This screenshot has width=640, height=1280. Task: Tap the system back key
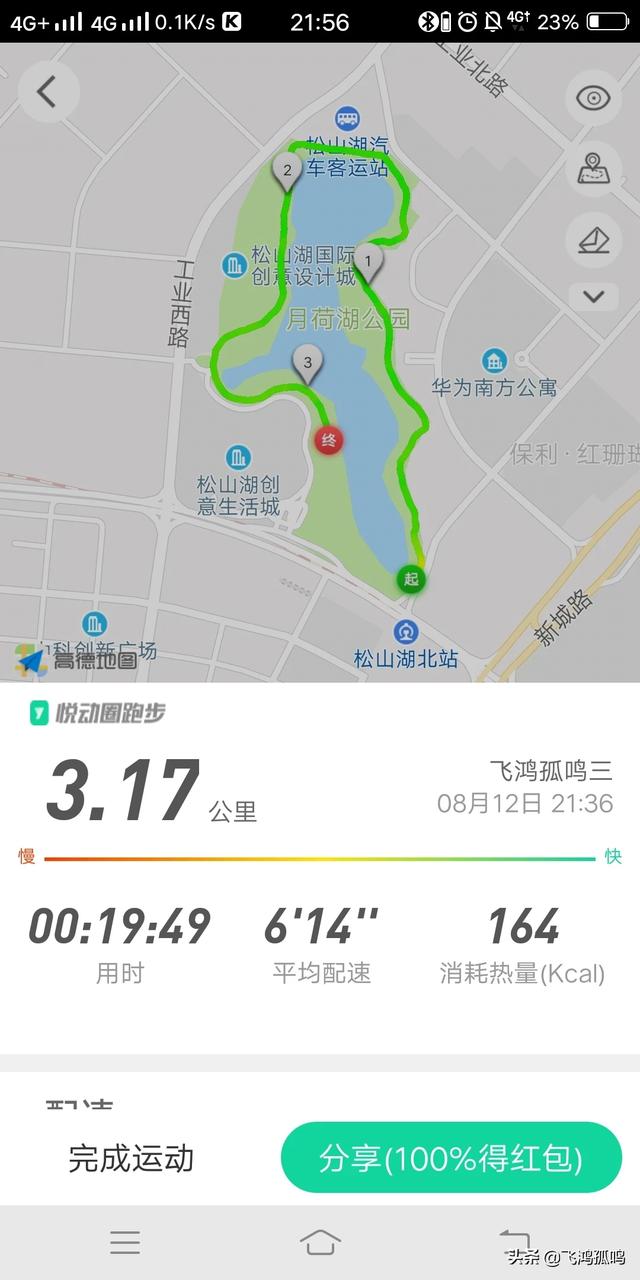pos(514,1240)
